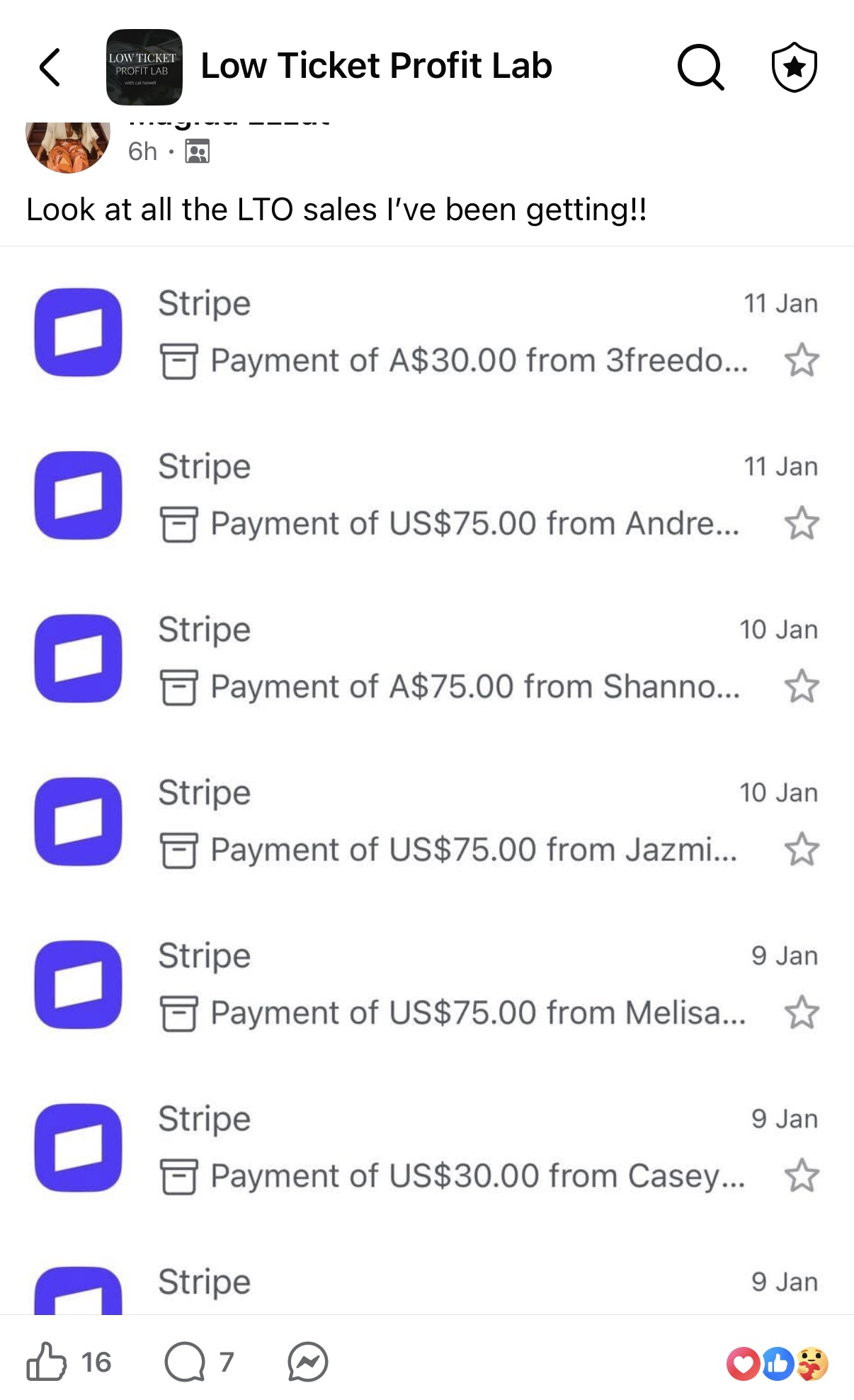View the poster's profile picture
Image resolution: width=854 pixels, height=1400 pixels.
pos(68,146)
